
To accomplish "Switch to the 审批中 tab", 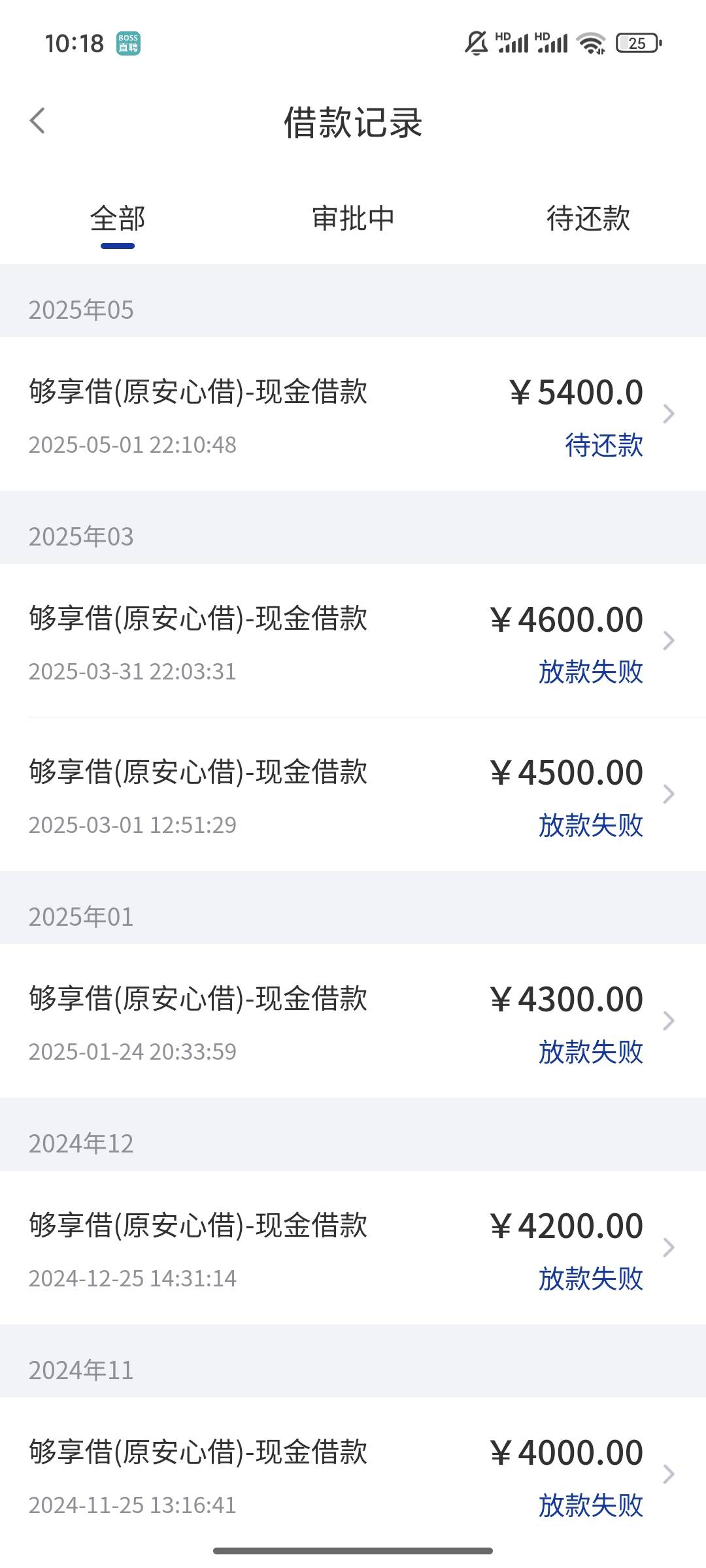I will click(353, 219).
